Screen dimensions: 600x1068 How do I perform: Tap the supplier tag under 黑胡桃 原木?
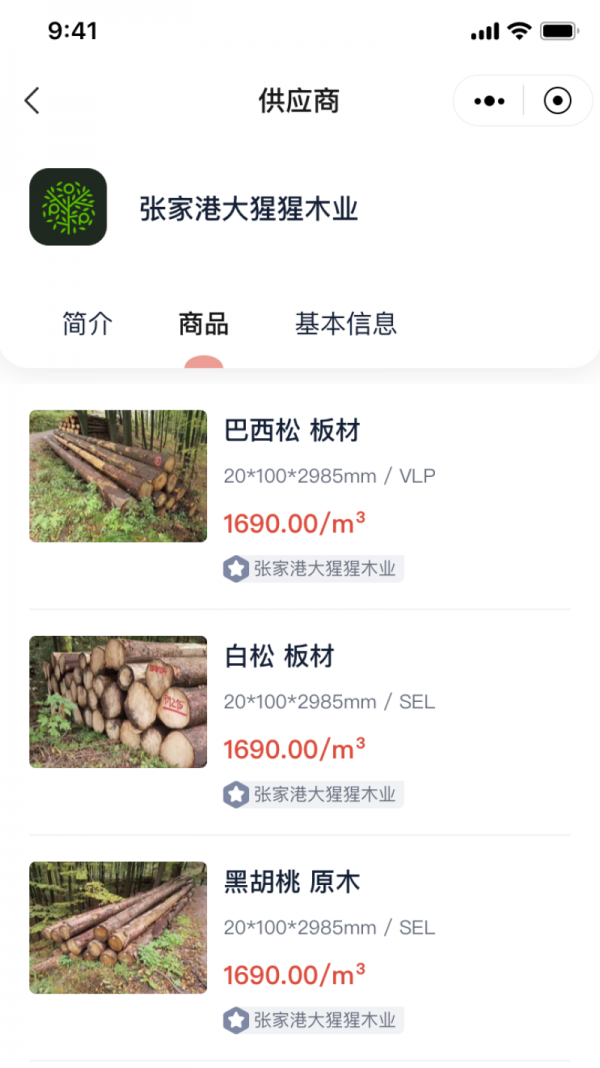(x=313, y=1020)
